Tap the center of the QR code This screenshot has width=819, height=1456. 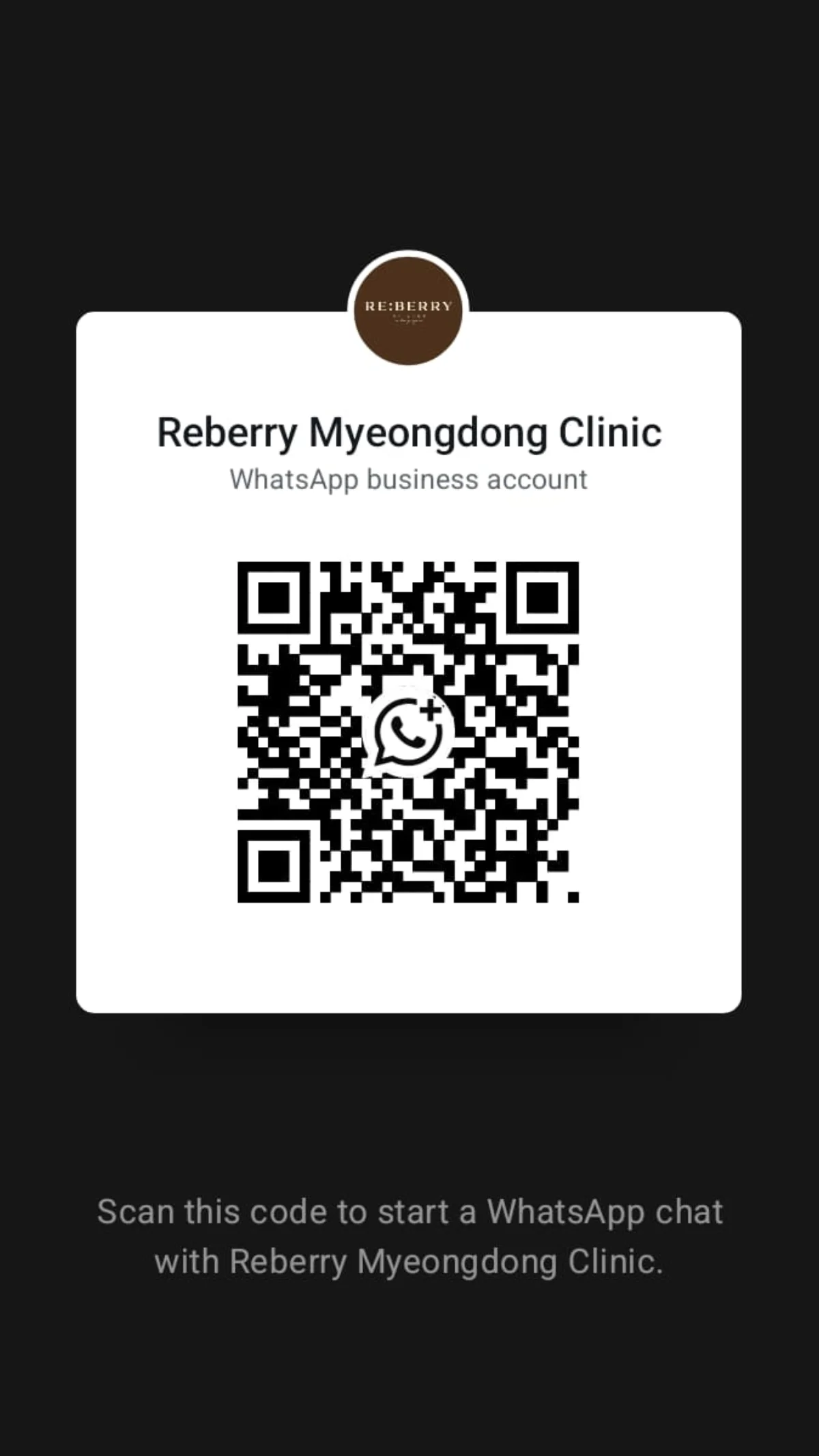[408, 730]
